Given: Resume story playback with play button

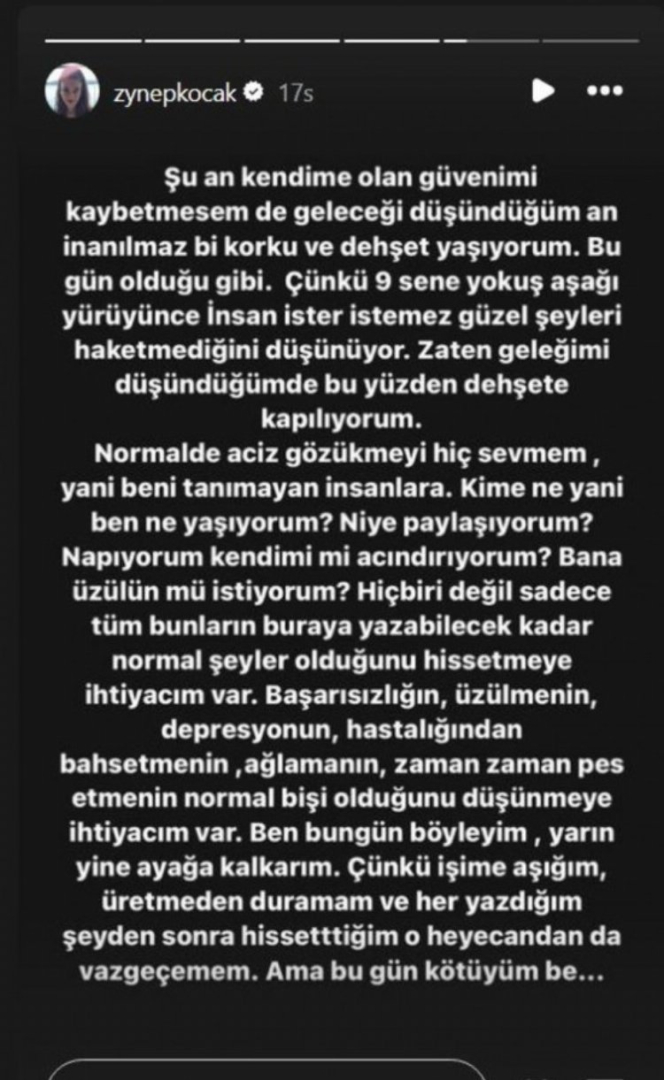Looking at the screenshot, I should coord(542,92).
